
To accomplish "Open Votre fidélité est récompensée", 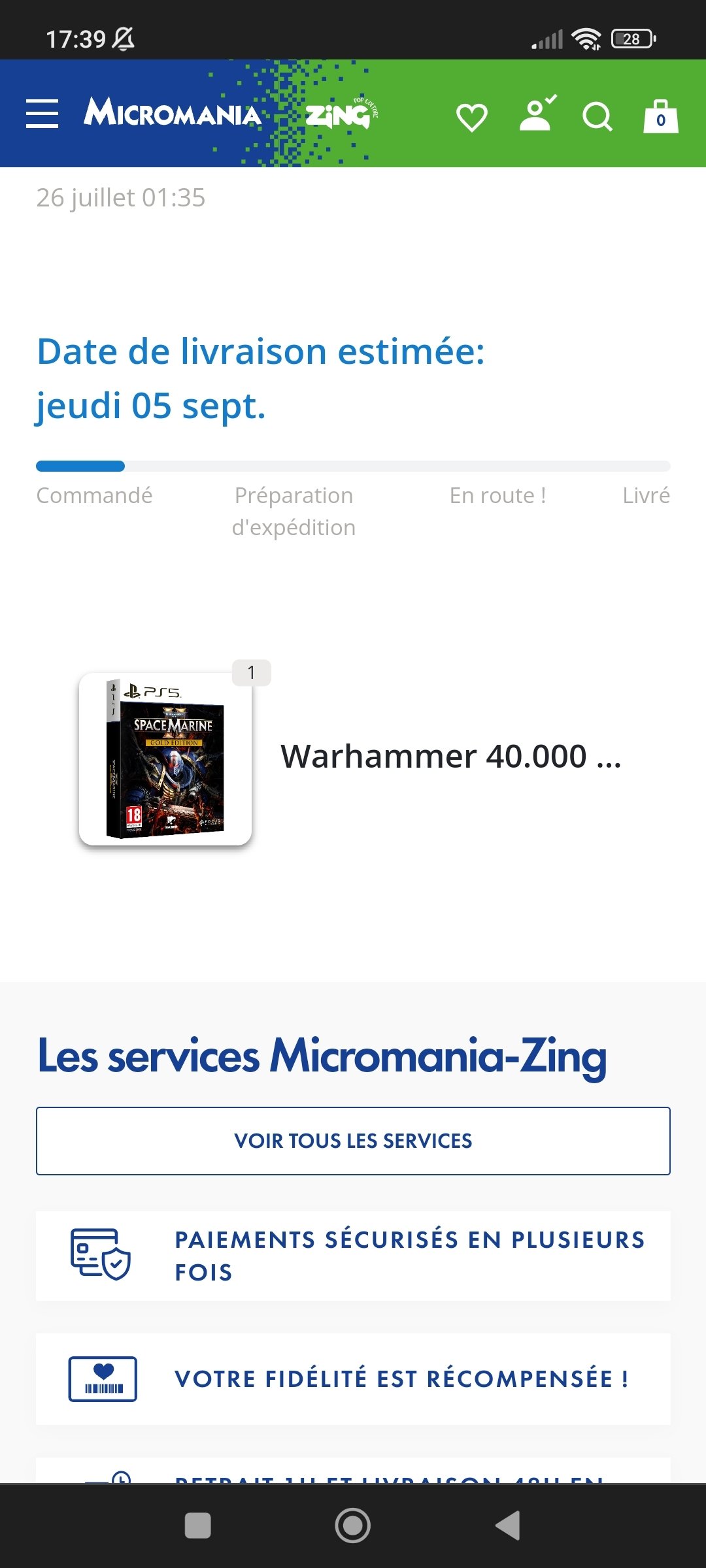I will [x=353, y=1379].
